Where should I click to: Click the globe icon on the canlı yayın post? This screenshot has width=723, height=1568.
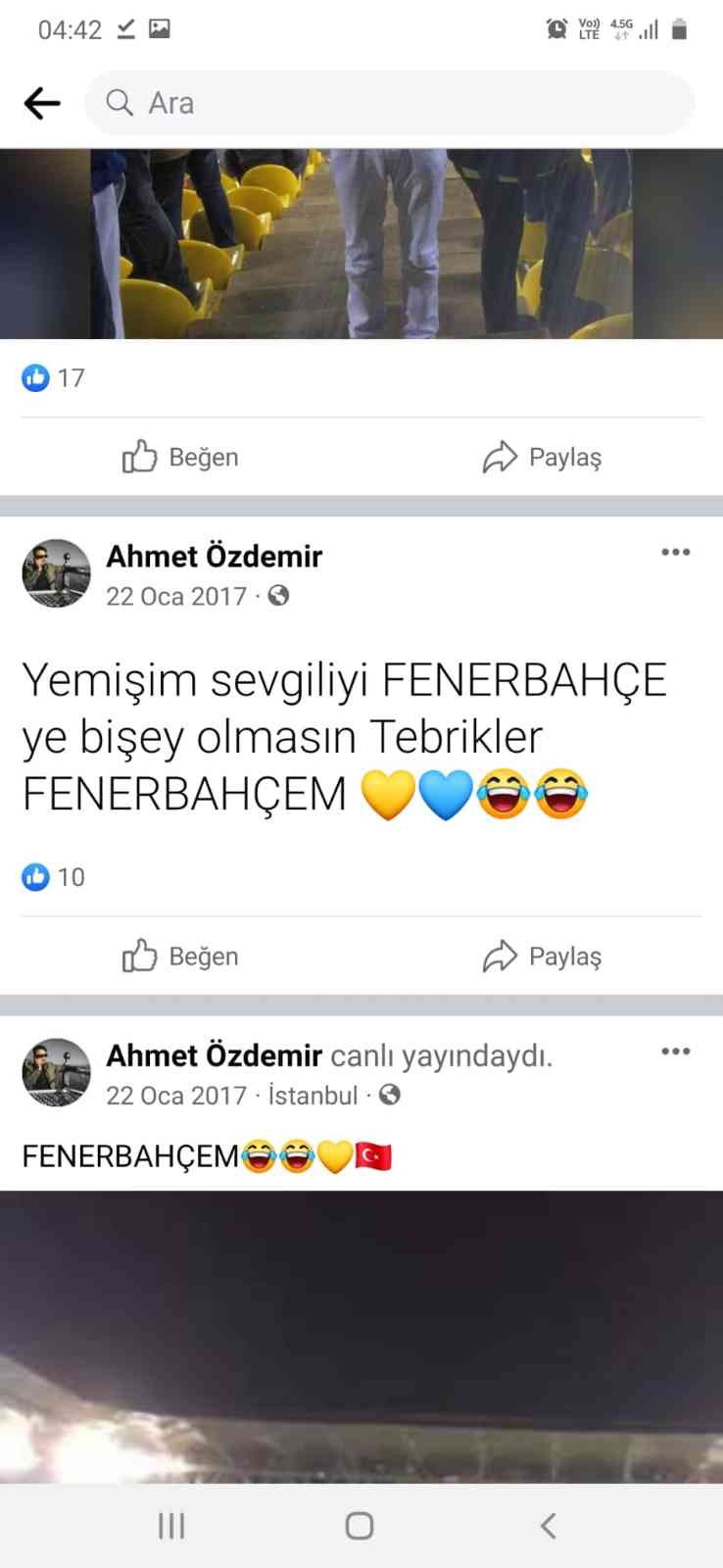390,1096
